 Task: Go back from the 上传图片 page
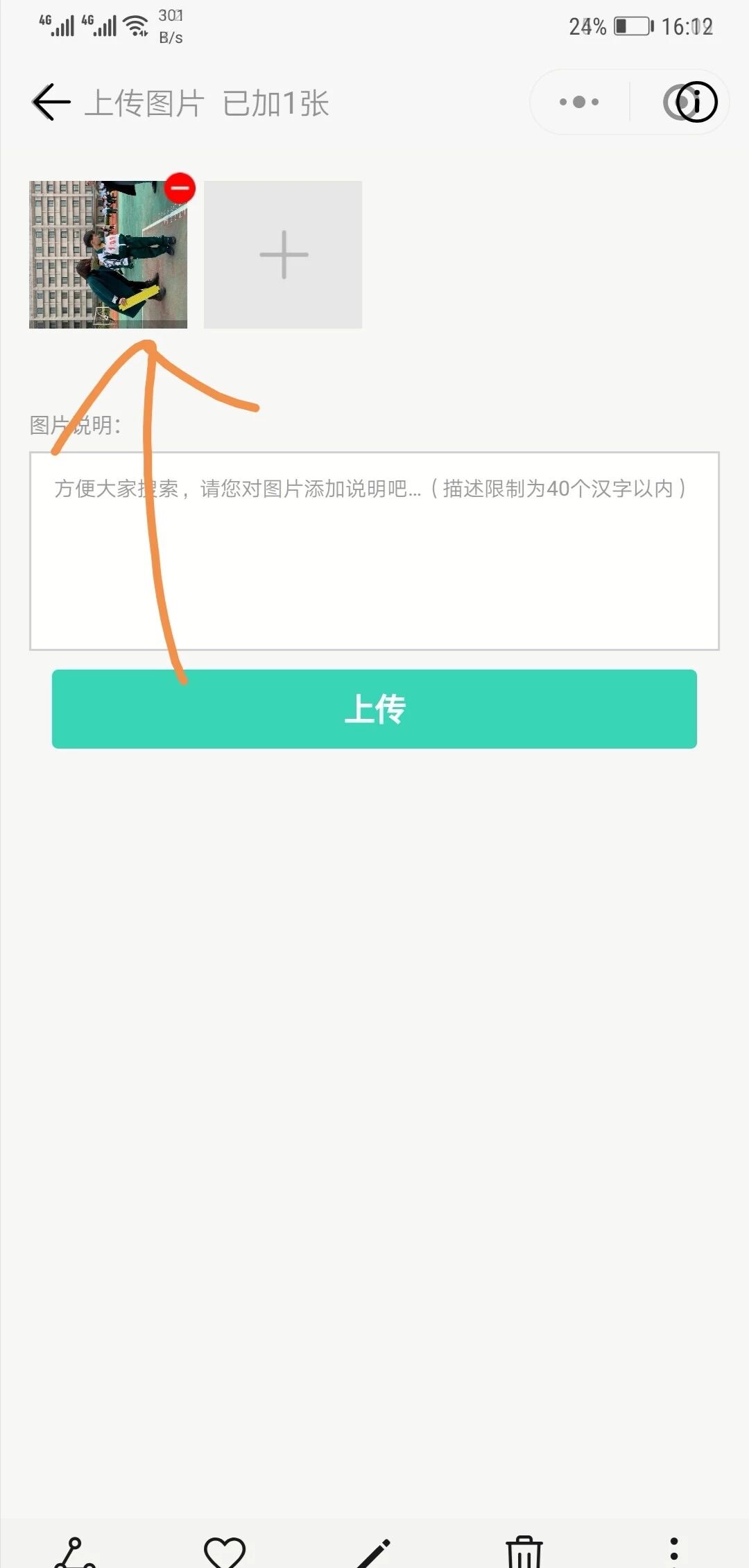coord(51,103)
